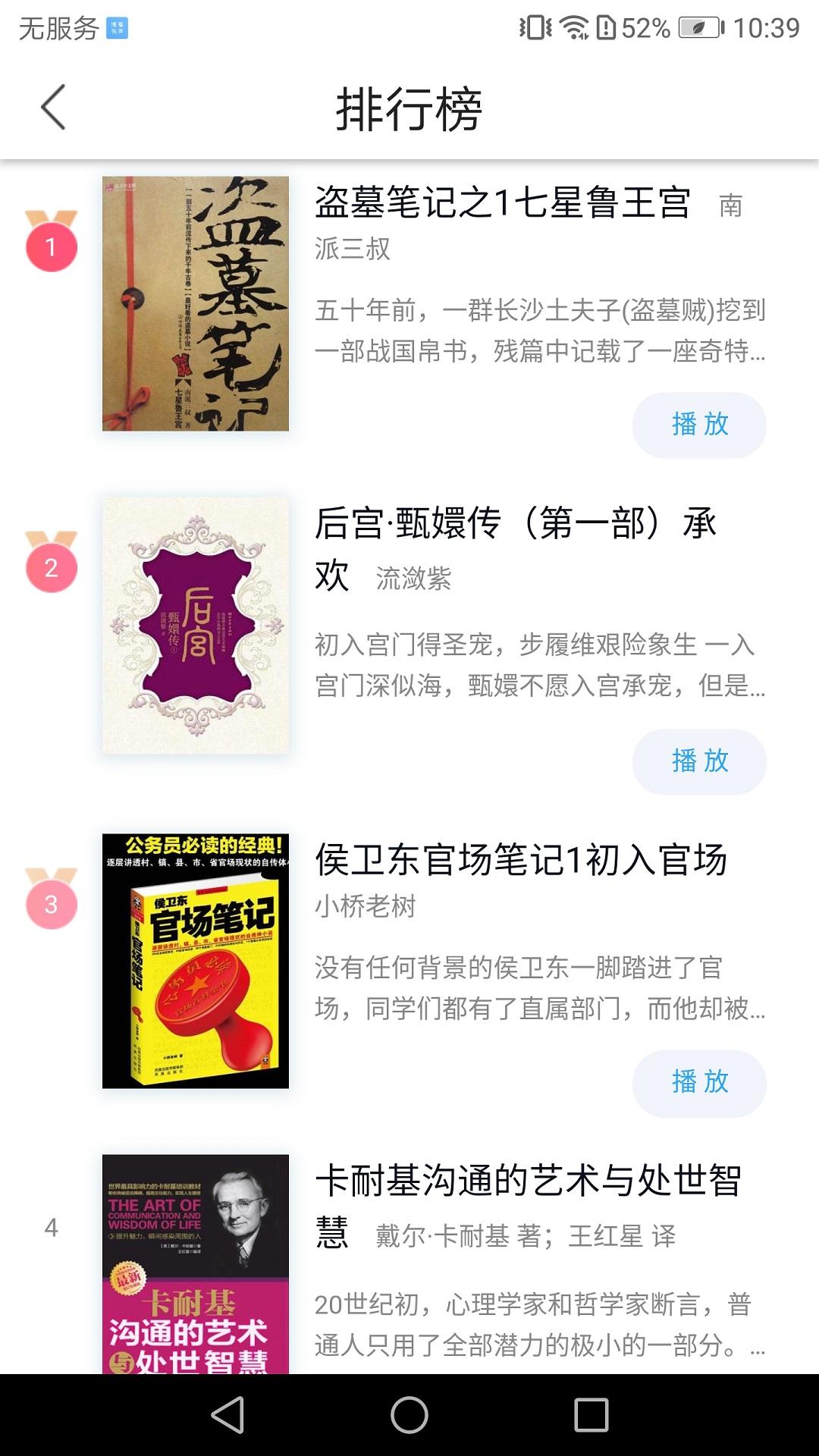Screen dimensions: 819x1456
Task: Tap 播放 for 后宫·甄嬛传（第一部）承欢
Action: 701,761
